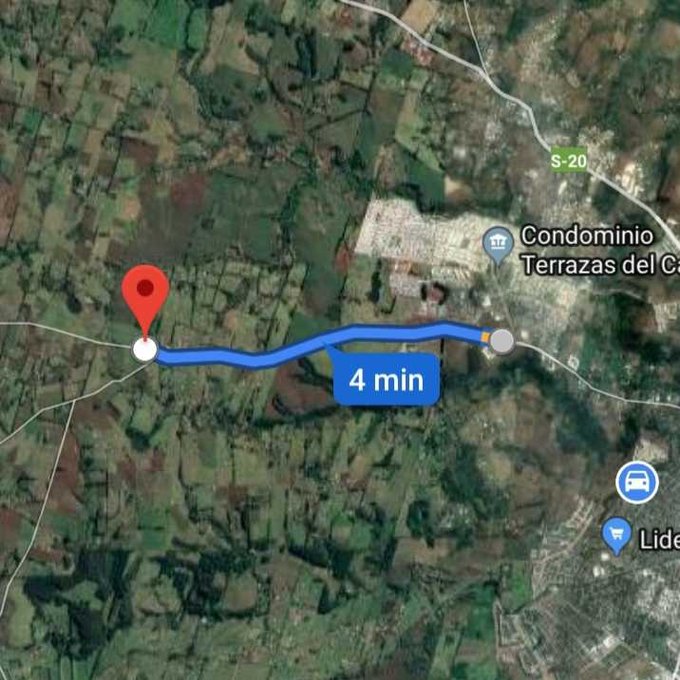
Task: Tap the 4 min route label
Action: click(386, 380)
